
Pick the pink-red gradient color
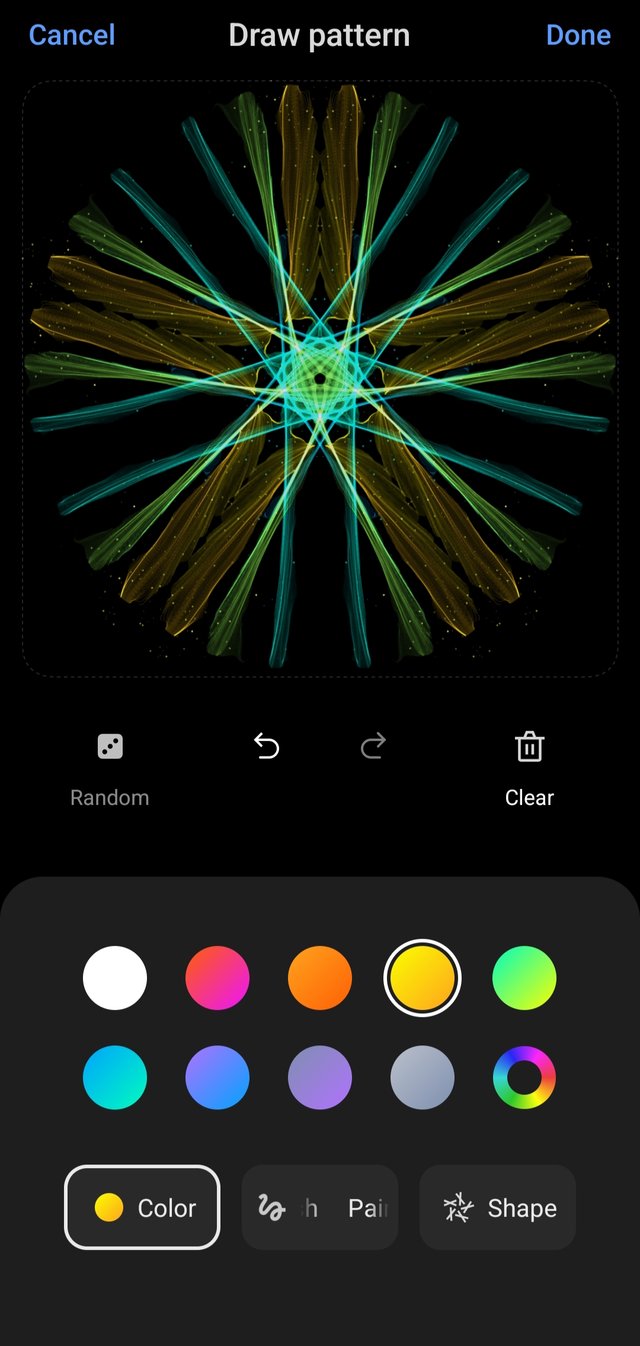pos(218,978)
